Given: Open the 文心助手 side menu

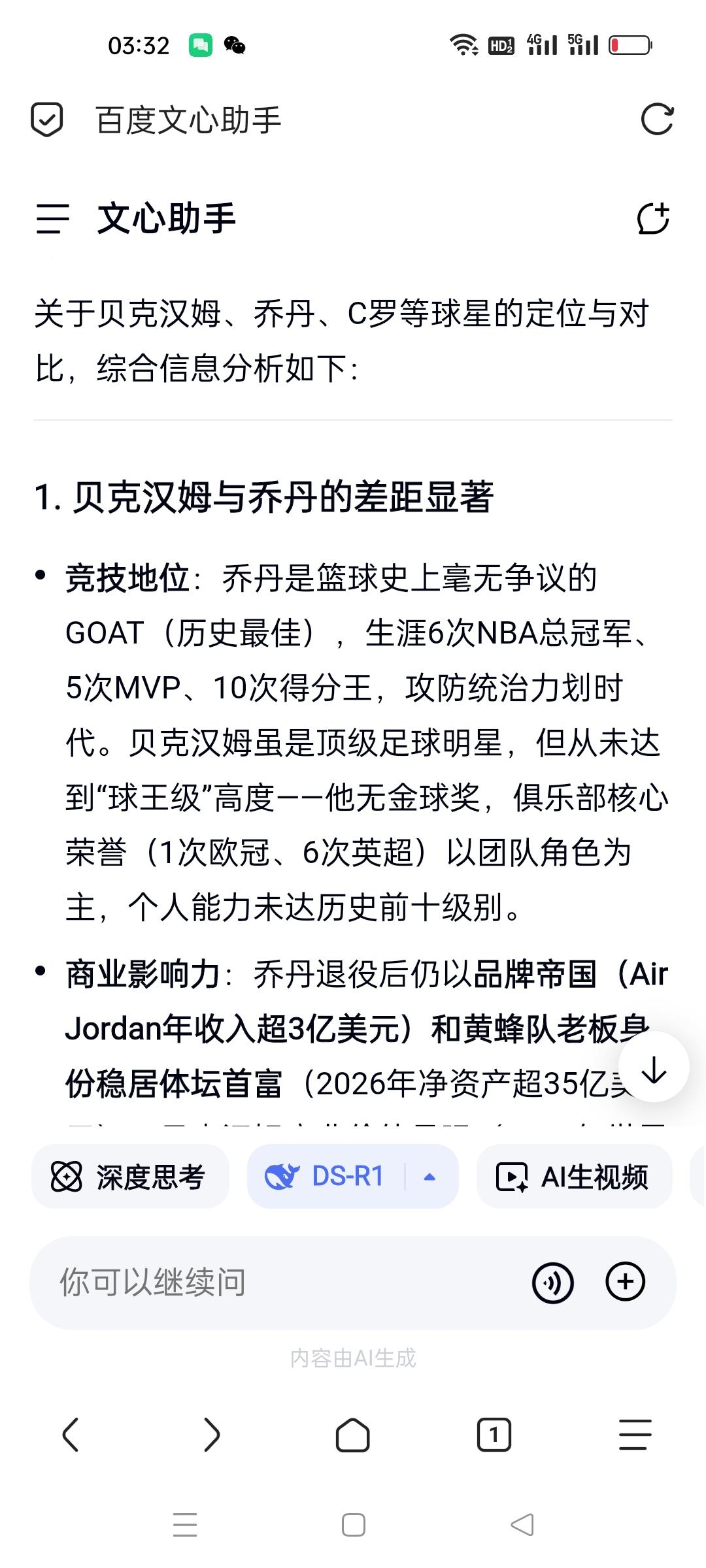Looking at the screenshot, I should pos(53,218).
